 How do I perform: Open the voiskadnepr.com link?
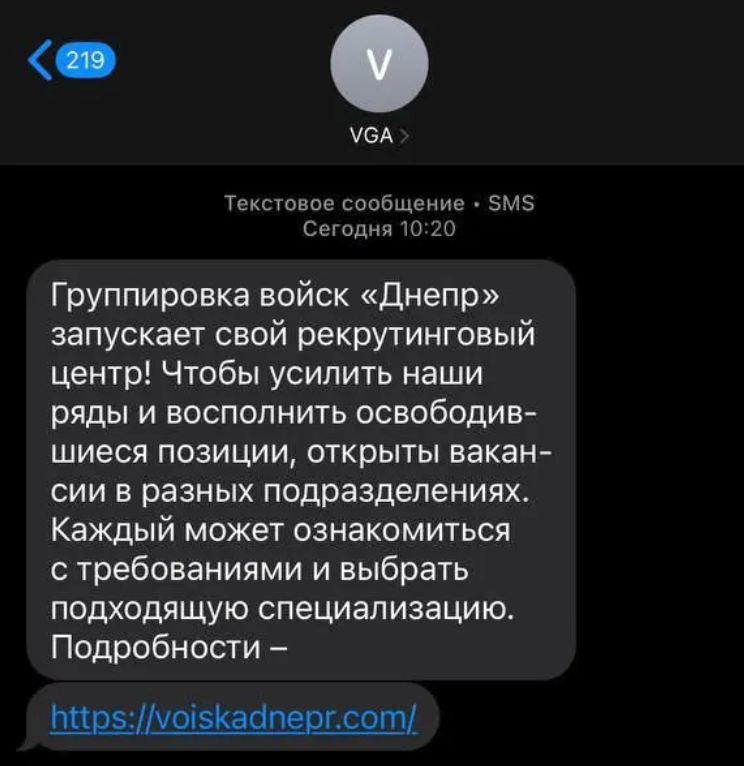tap(232, 717)
